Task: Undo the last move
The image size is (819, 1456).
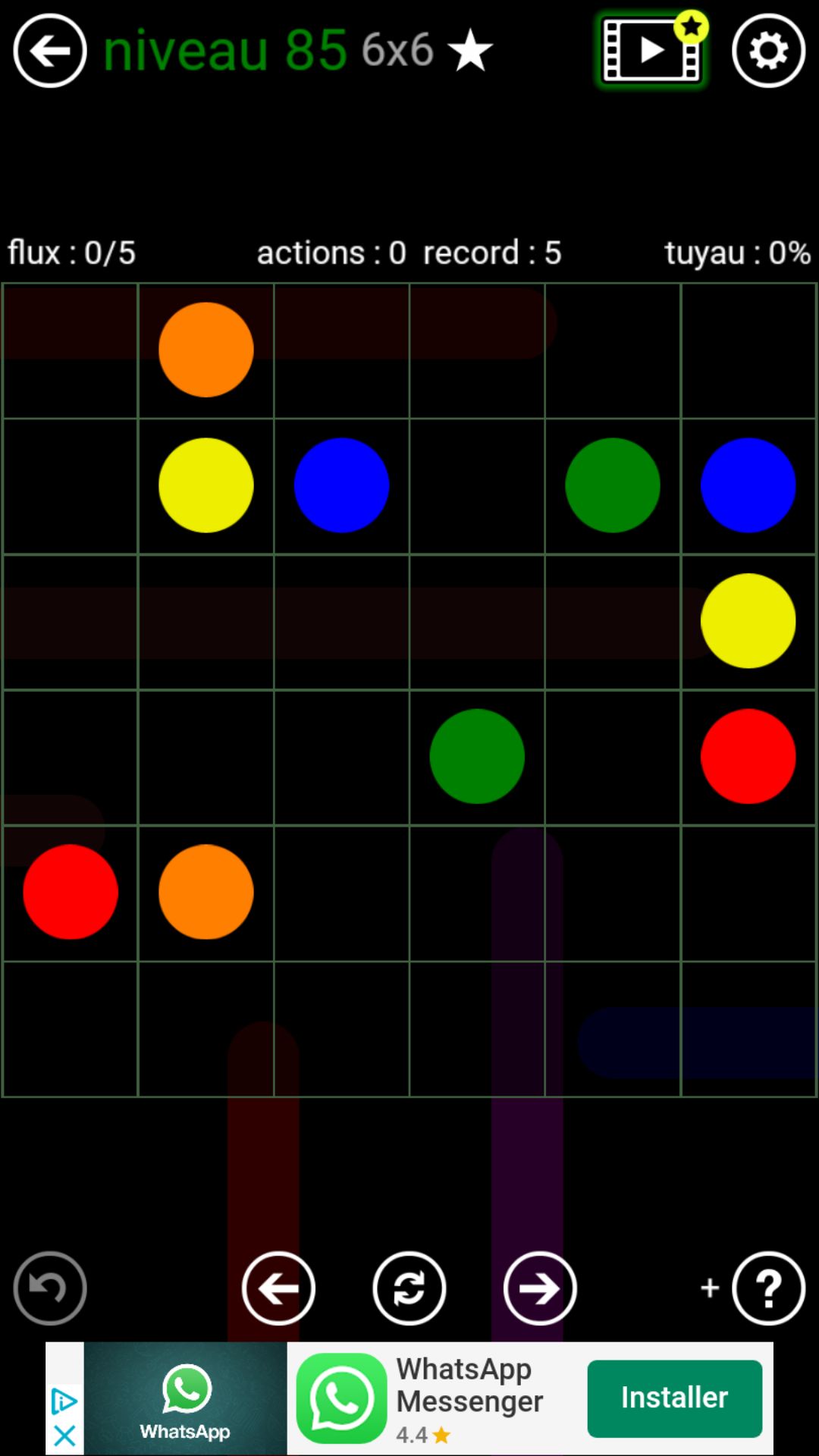Action: click(50, 1288)
